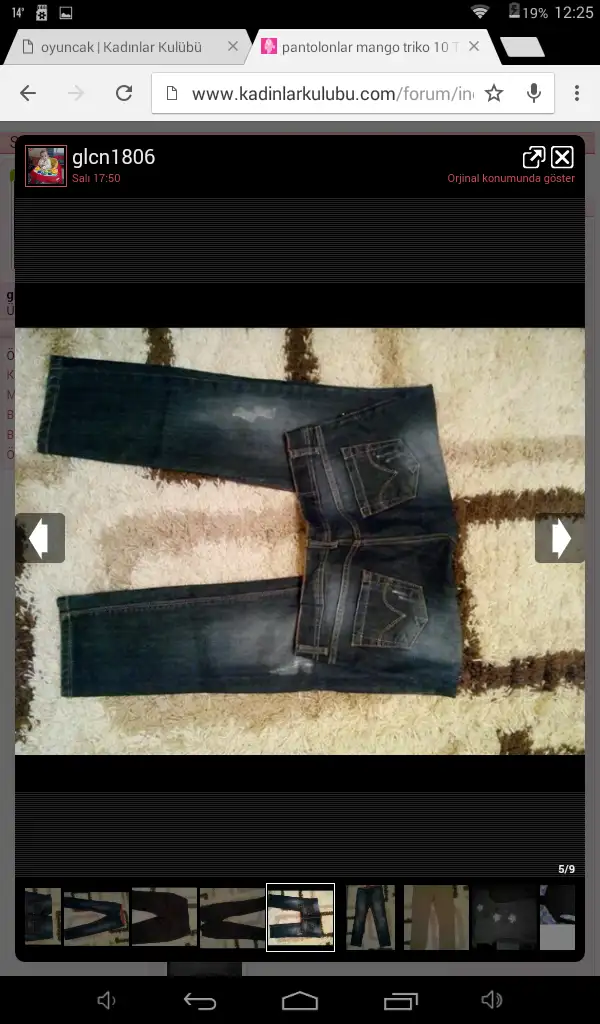Reload the current page
The width and height of the screenshot is (600, 1024).
(x=124, y=93)
